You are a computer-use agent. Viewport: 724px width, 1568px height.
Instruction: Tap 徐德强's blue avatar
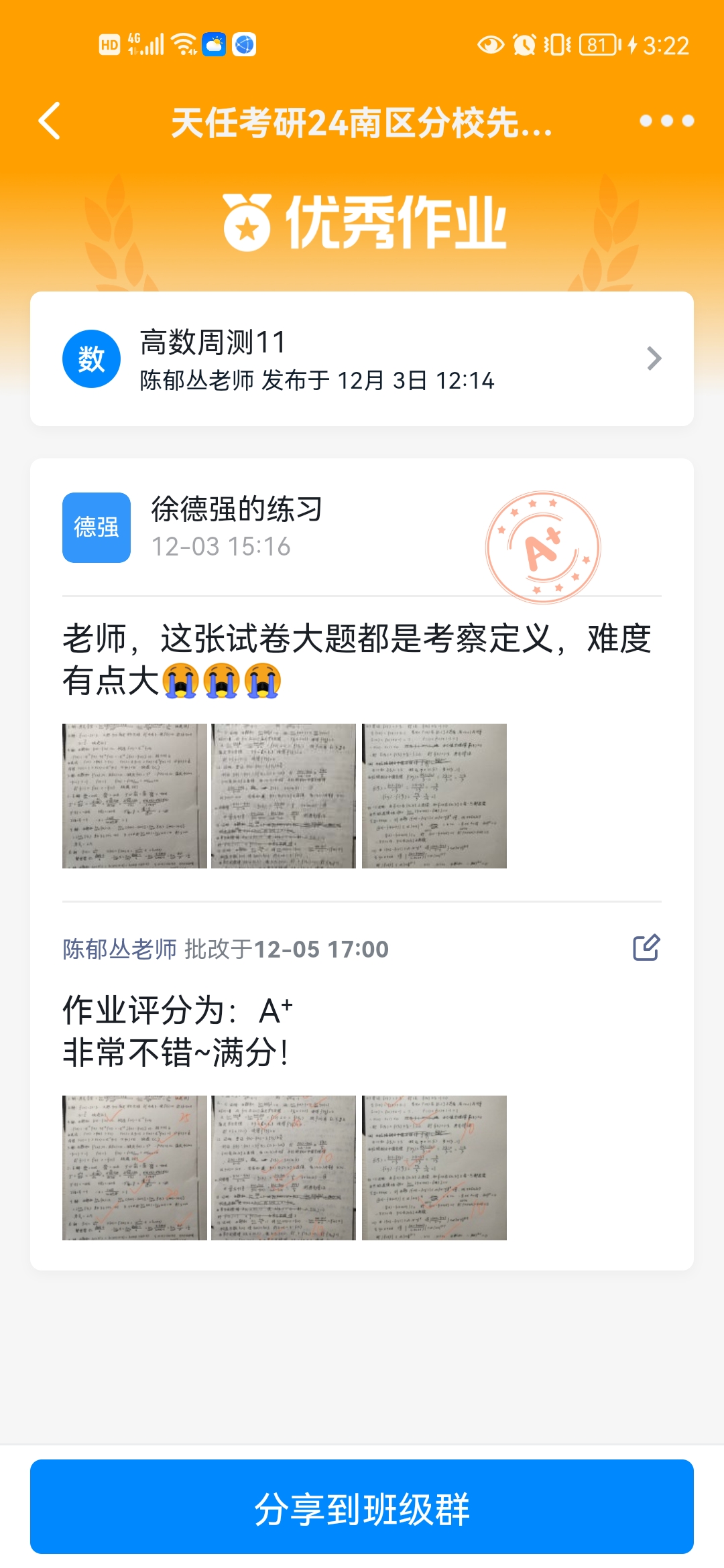pyautogui.click(x=97, y=527)
